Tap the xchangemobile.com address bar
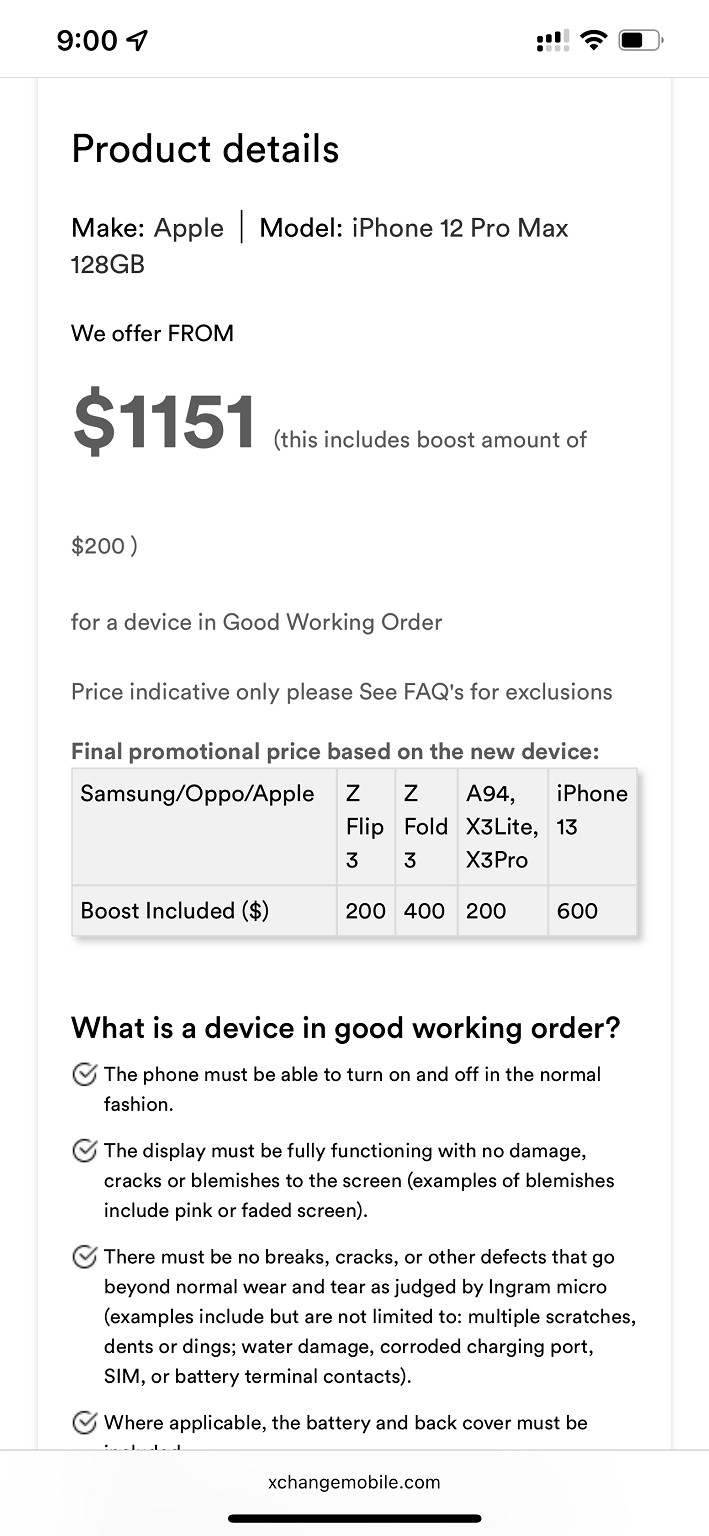709x1536 pixels. (354, 1482)
